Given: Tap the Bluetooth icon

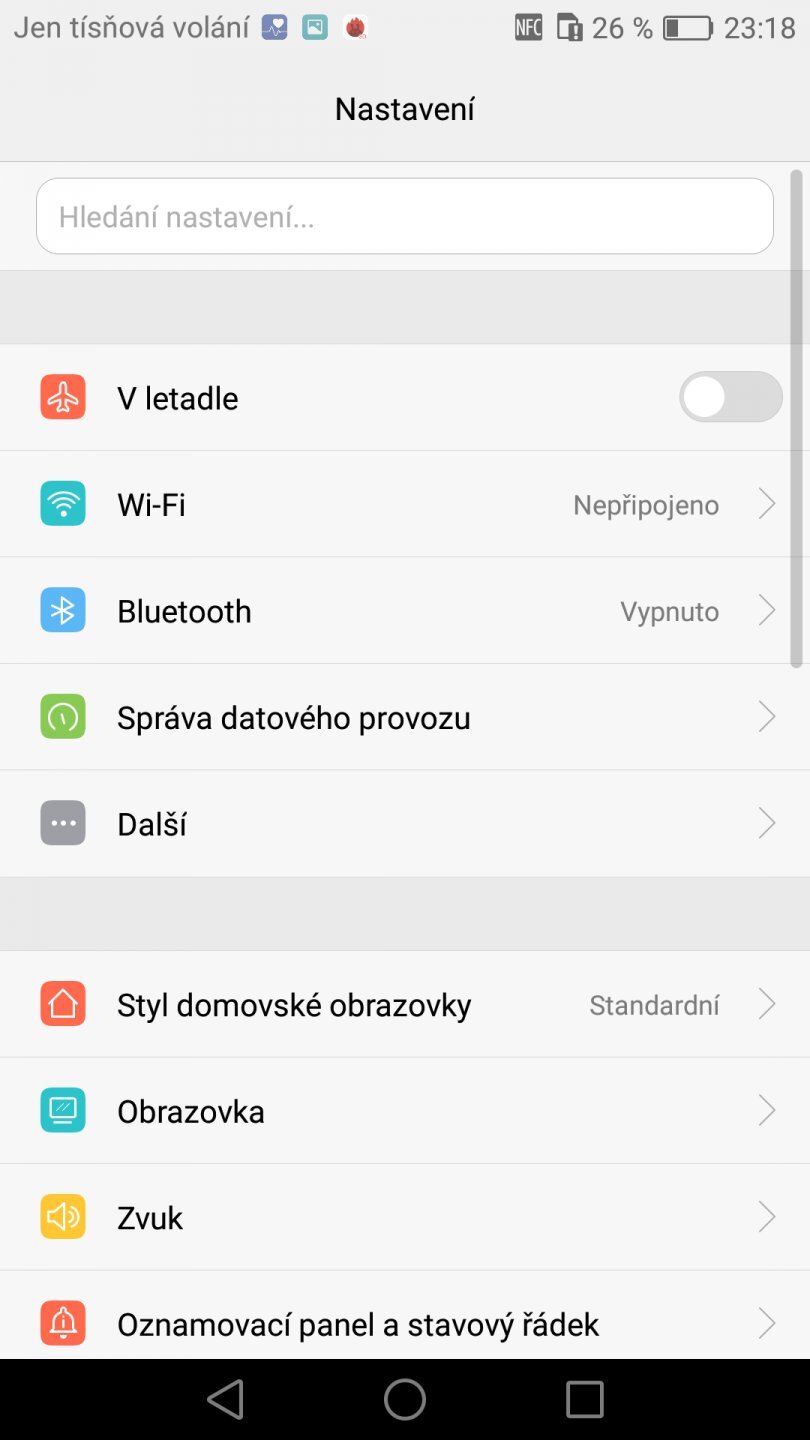Looking at the screenshot, I should pos(63,610).
